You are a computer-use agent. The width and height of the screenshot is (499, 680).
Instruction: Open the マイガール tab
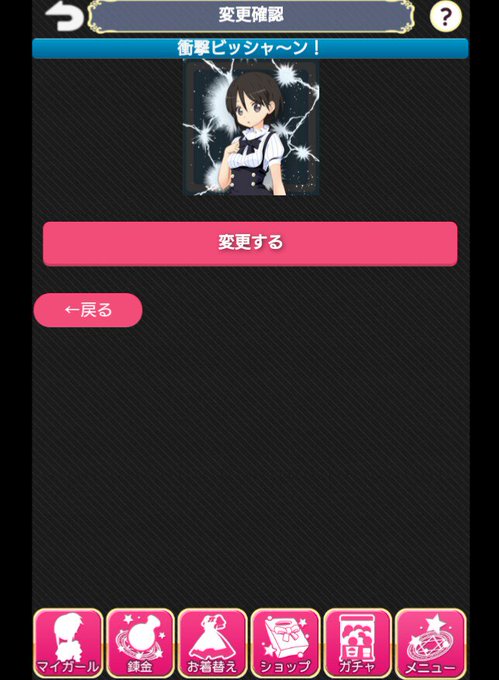[68, 643]
